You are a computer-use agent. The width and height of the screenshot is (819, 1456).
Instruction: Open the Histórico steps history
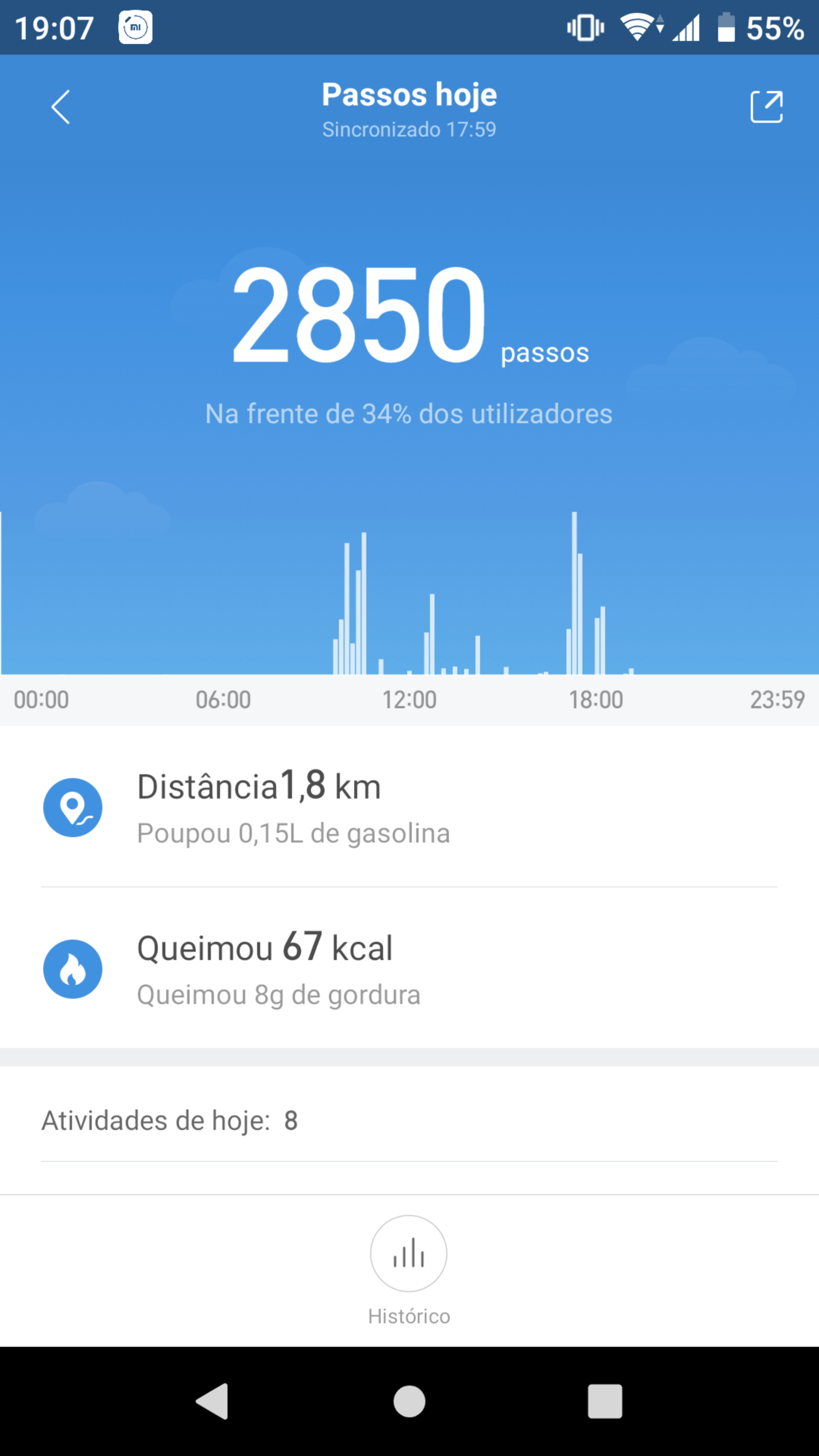tap(409, 1254)
